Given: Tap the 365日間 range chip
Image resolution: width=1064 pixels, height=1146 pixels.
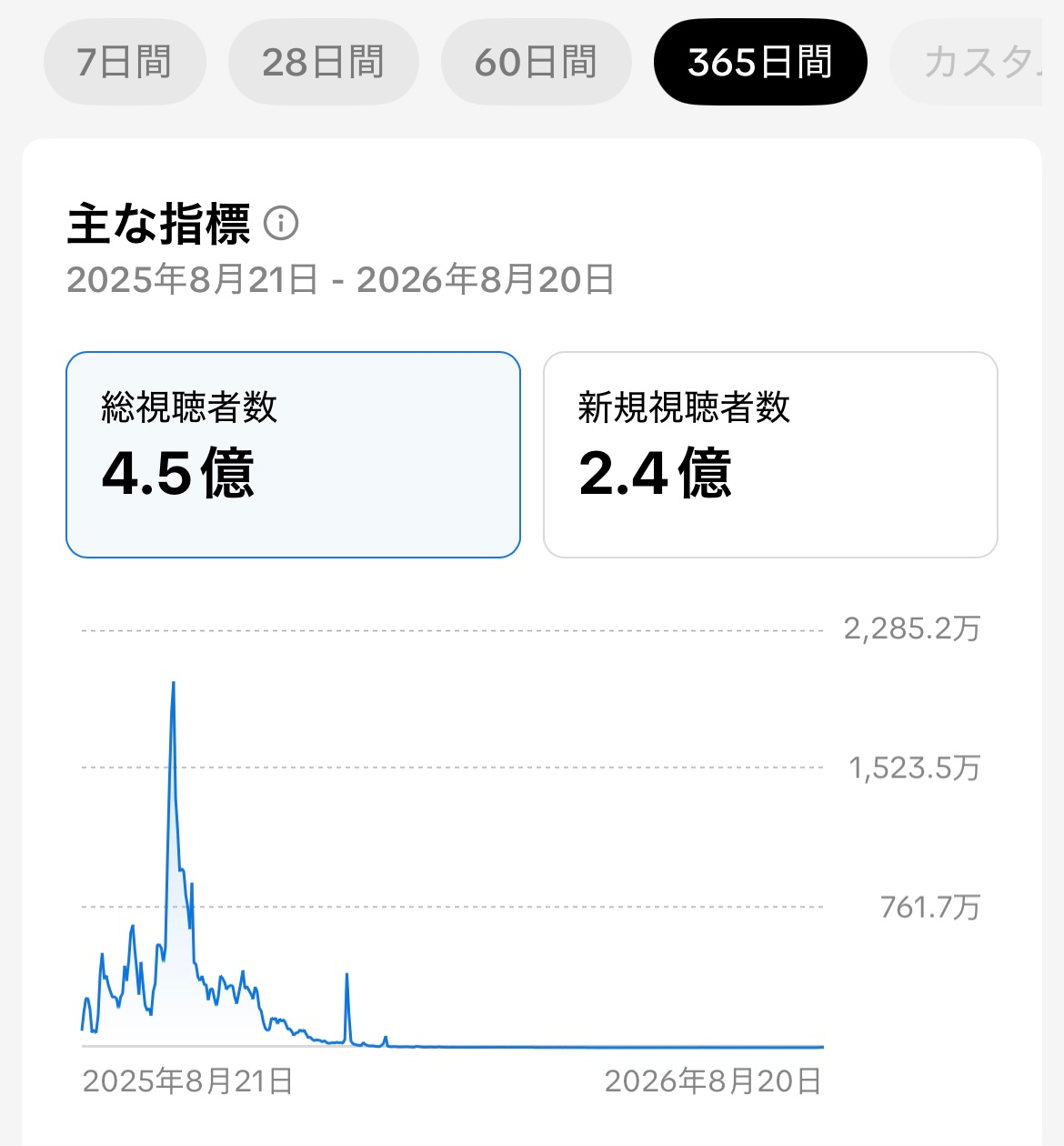Looking at the screenshot, I should click(x=760, y=63).
